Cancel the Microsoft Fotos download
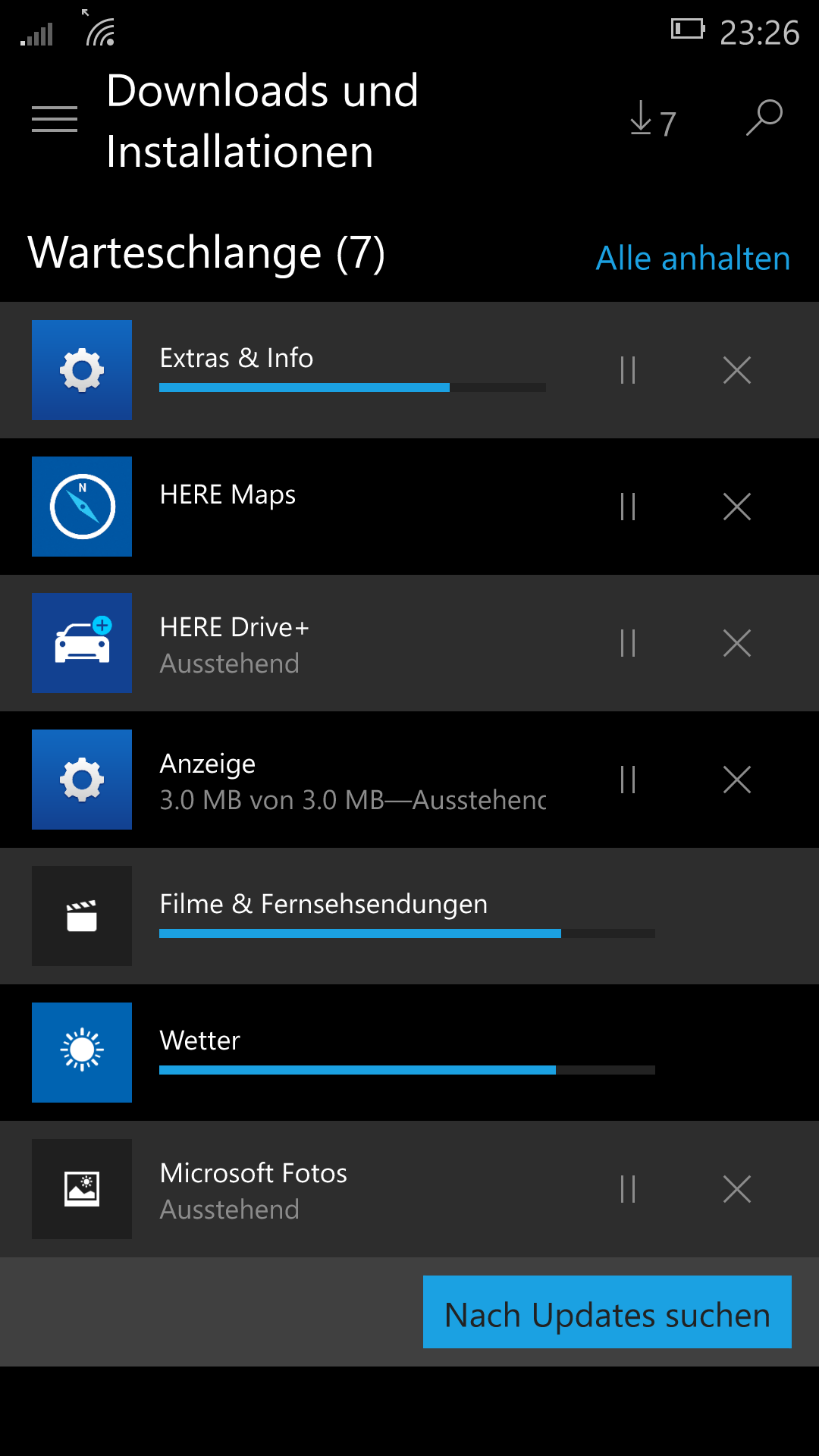This screenshot has height=1456, width=819. pos(737,1189)
